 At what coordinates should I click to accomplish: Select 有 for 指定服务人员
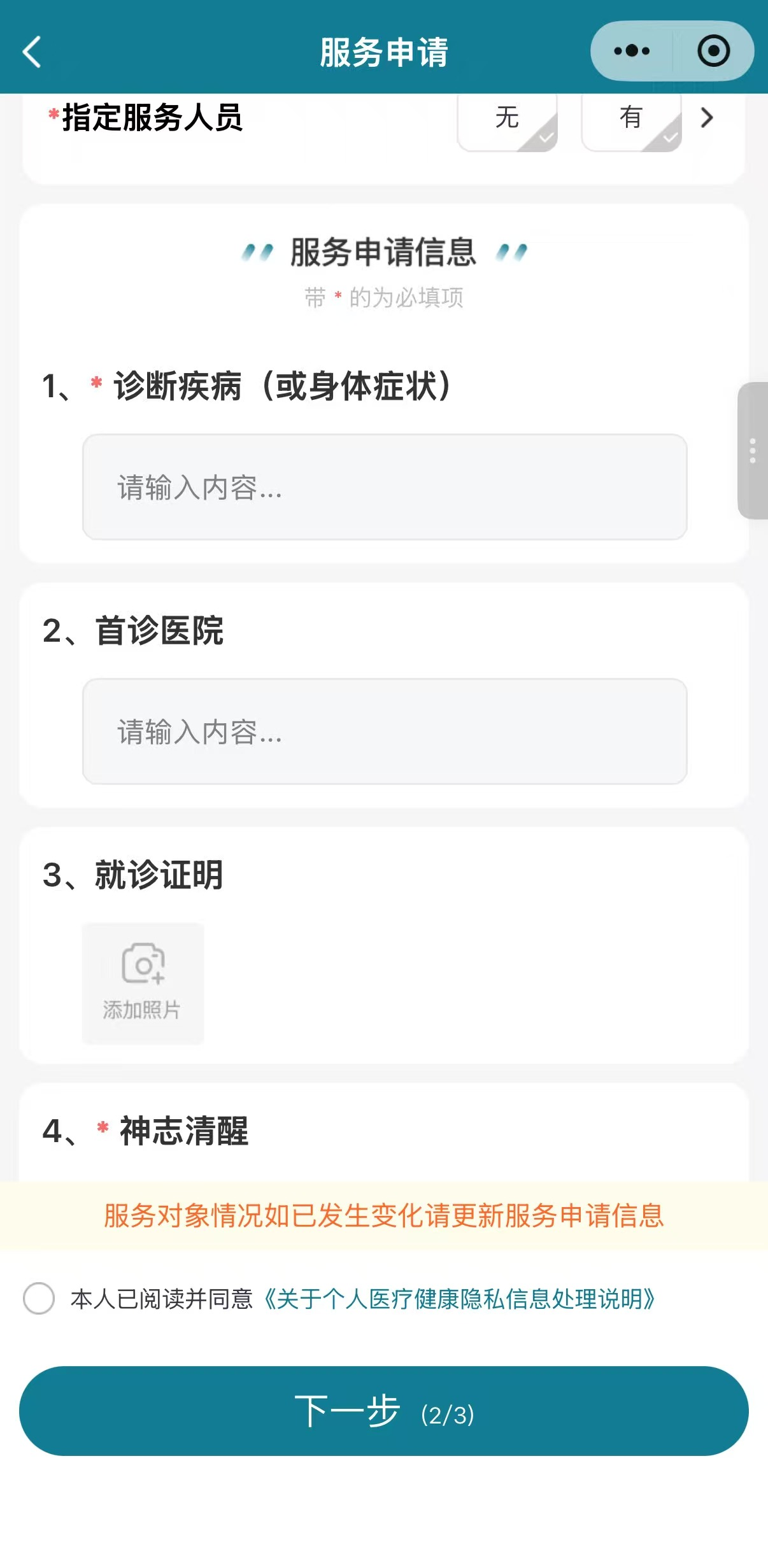(631, 120)
